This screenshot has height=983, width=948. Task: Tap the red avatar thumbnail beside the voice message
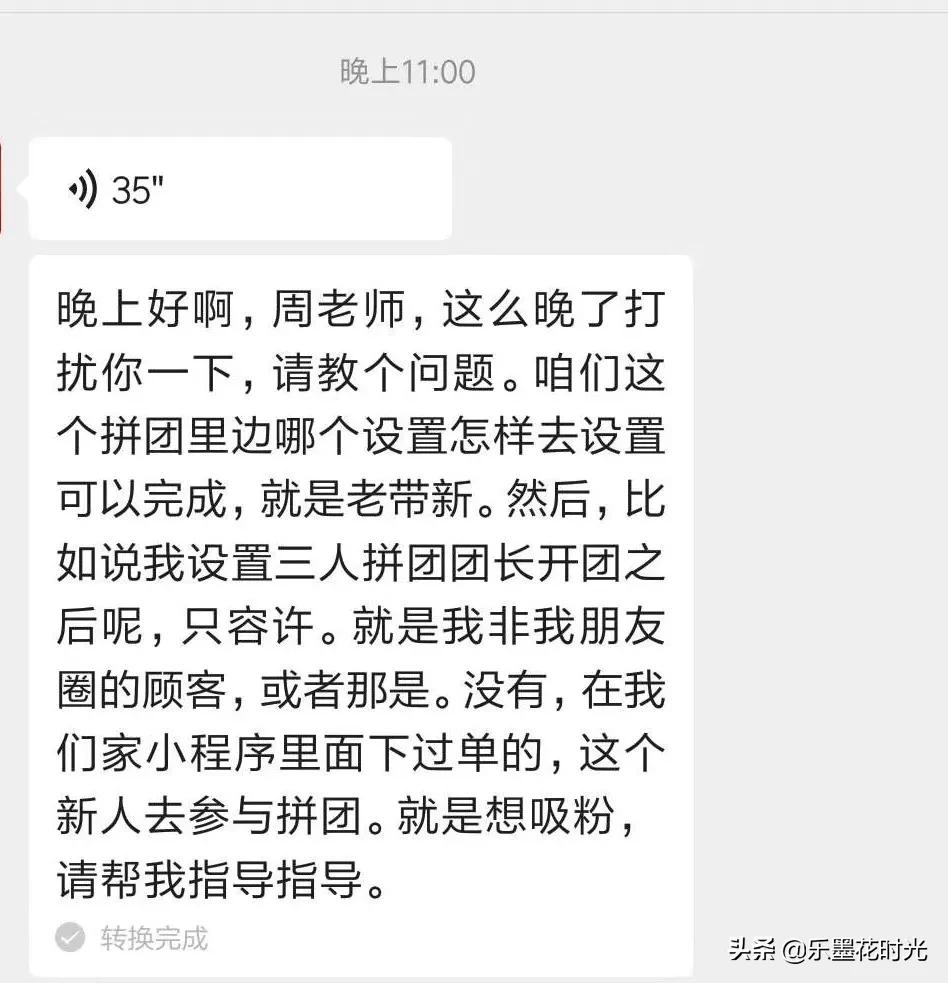(5, 186)
